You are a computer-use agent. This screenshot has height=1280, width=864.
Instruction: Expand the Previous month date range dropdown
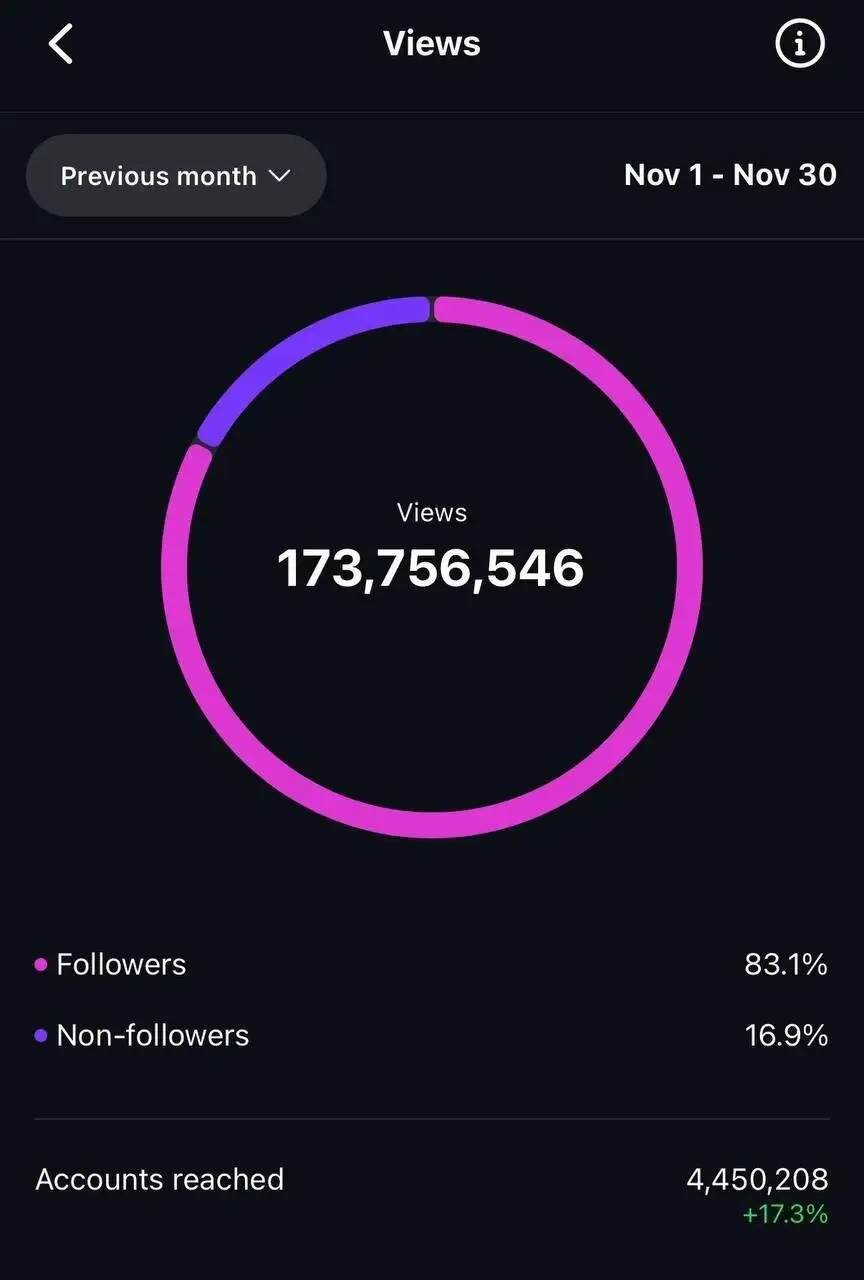(176, 176)
